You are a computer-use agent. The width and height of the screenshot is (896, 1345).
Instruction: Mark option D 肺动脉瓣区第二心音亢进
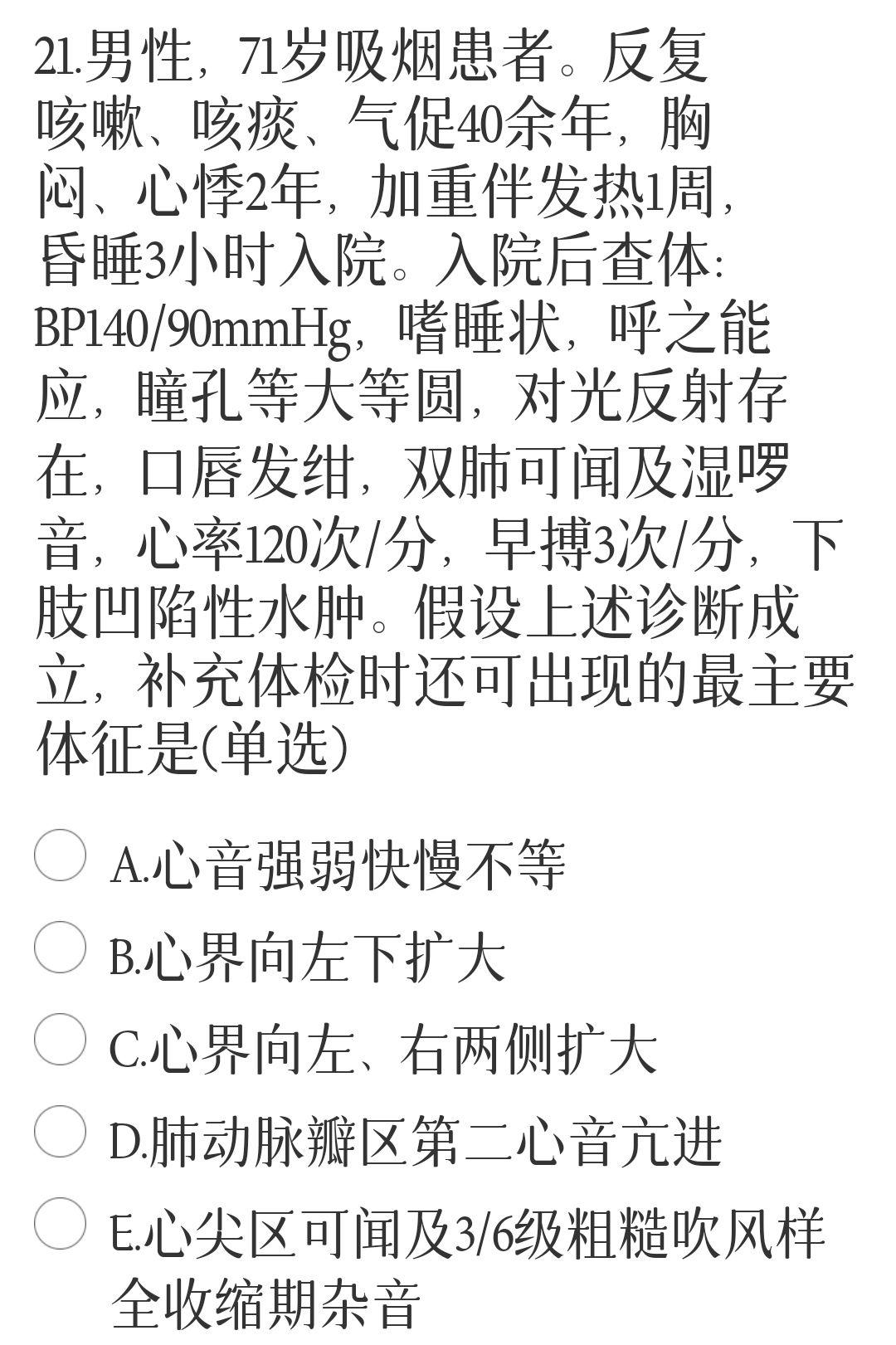point(60,1132)
